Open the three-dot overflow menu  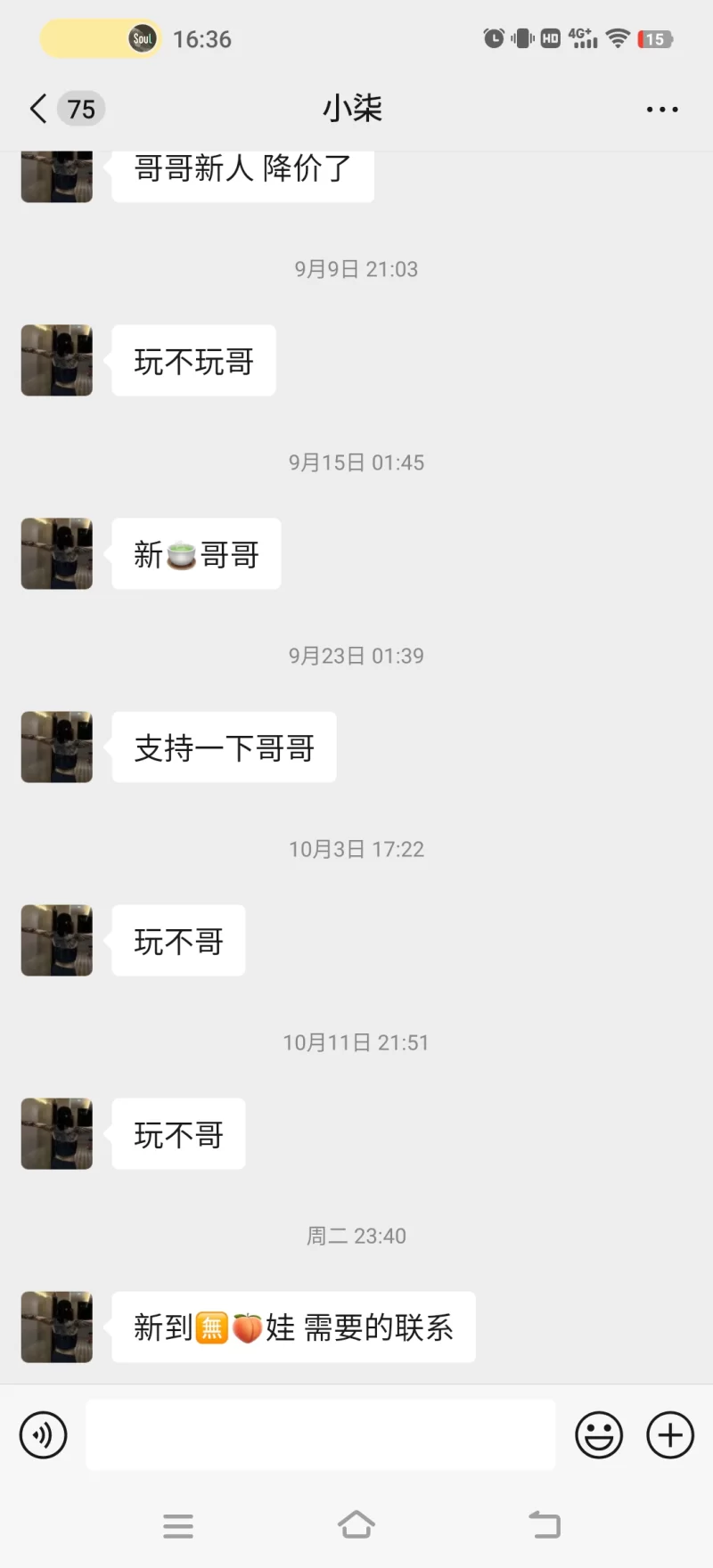point(662,110)
